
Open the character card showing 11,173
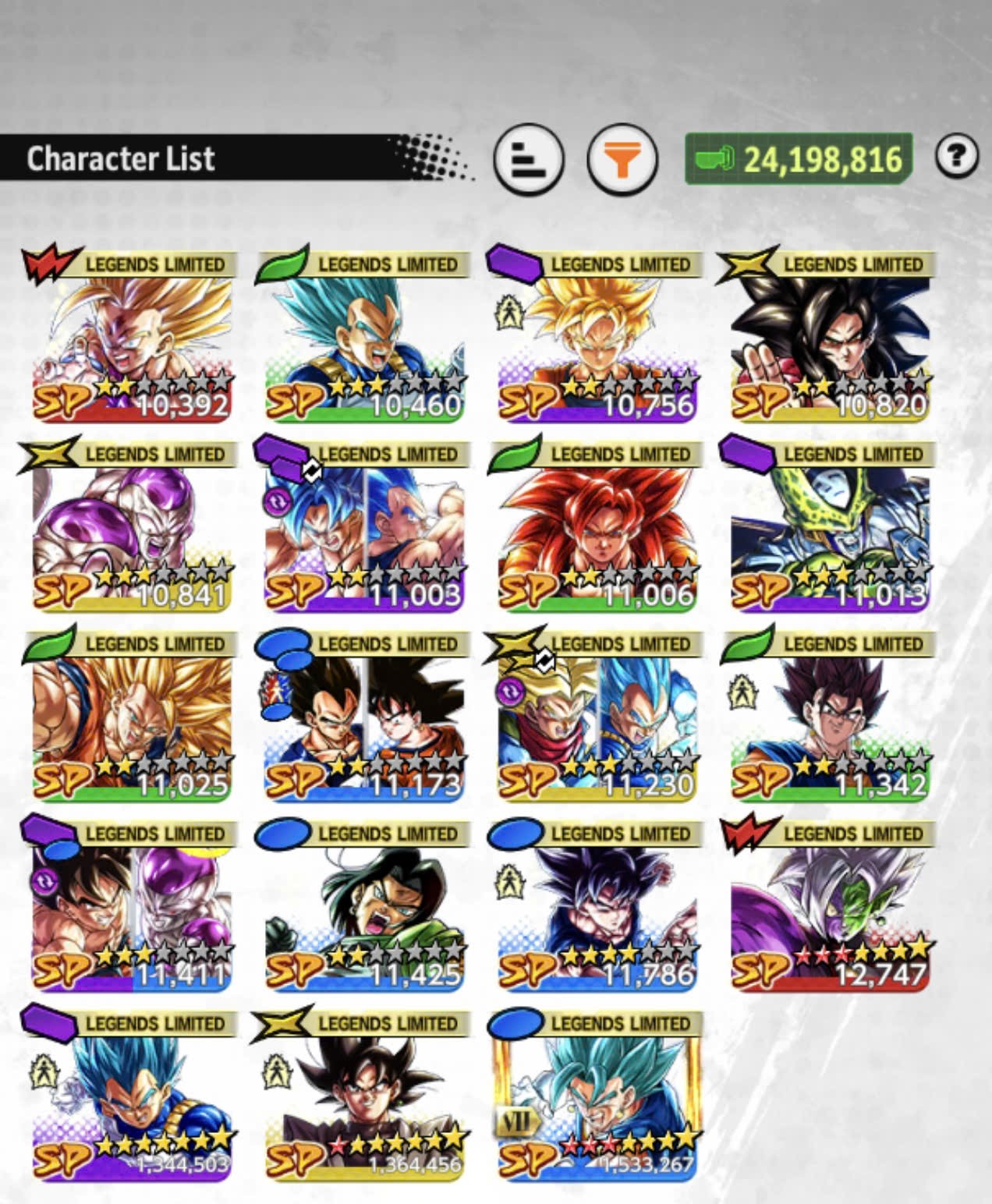[x=364, y=714]
